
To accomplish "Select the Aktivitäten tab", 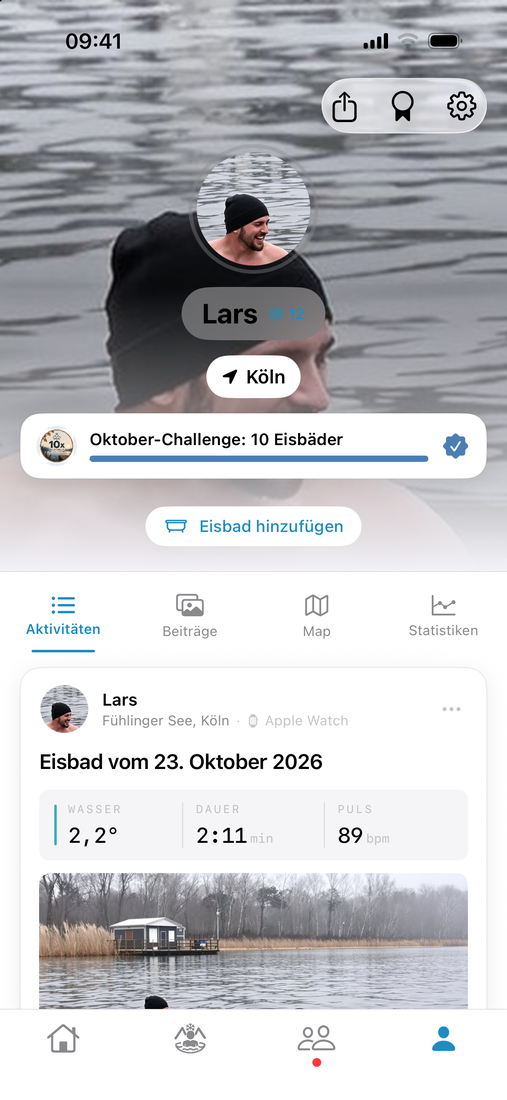I will (x=63, y=616).
